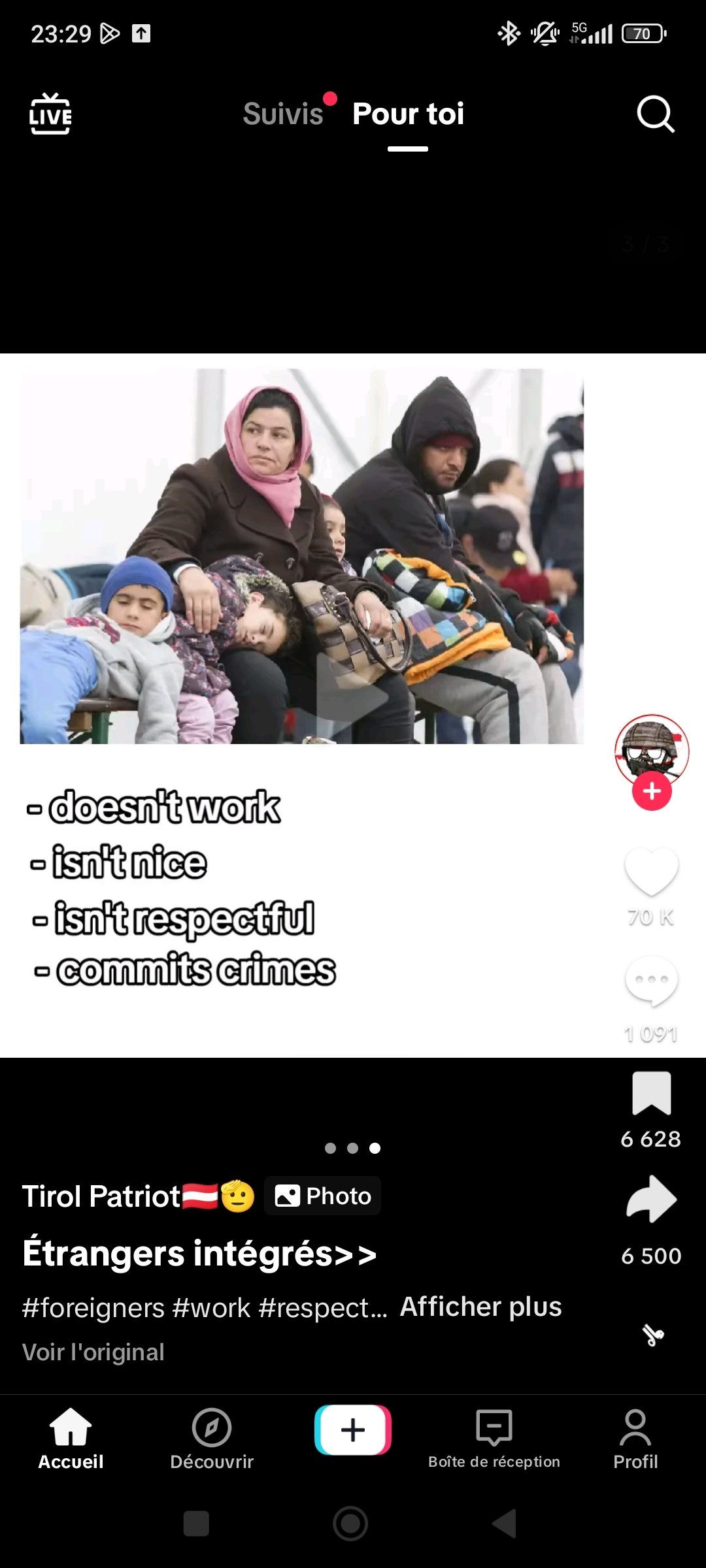Tap Voir l'original
The image size is (706, 1568).
pos(93,1352)
